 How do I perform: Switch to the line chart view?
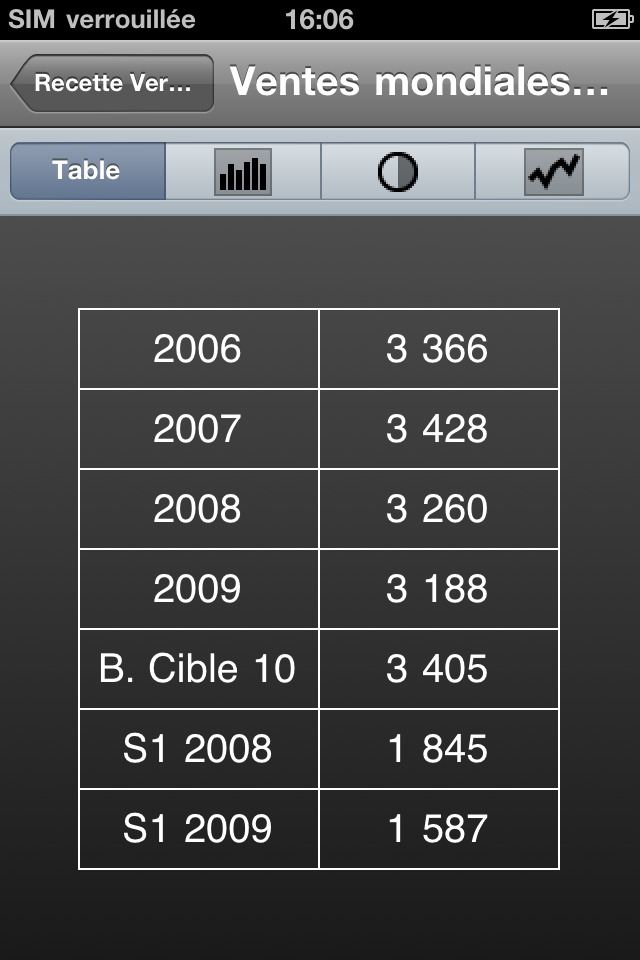[552, 172]
